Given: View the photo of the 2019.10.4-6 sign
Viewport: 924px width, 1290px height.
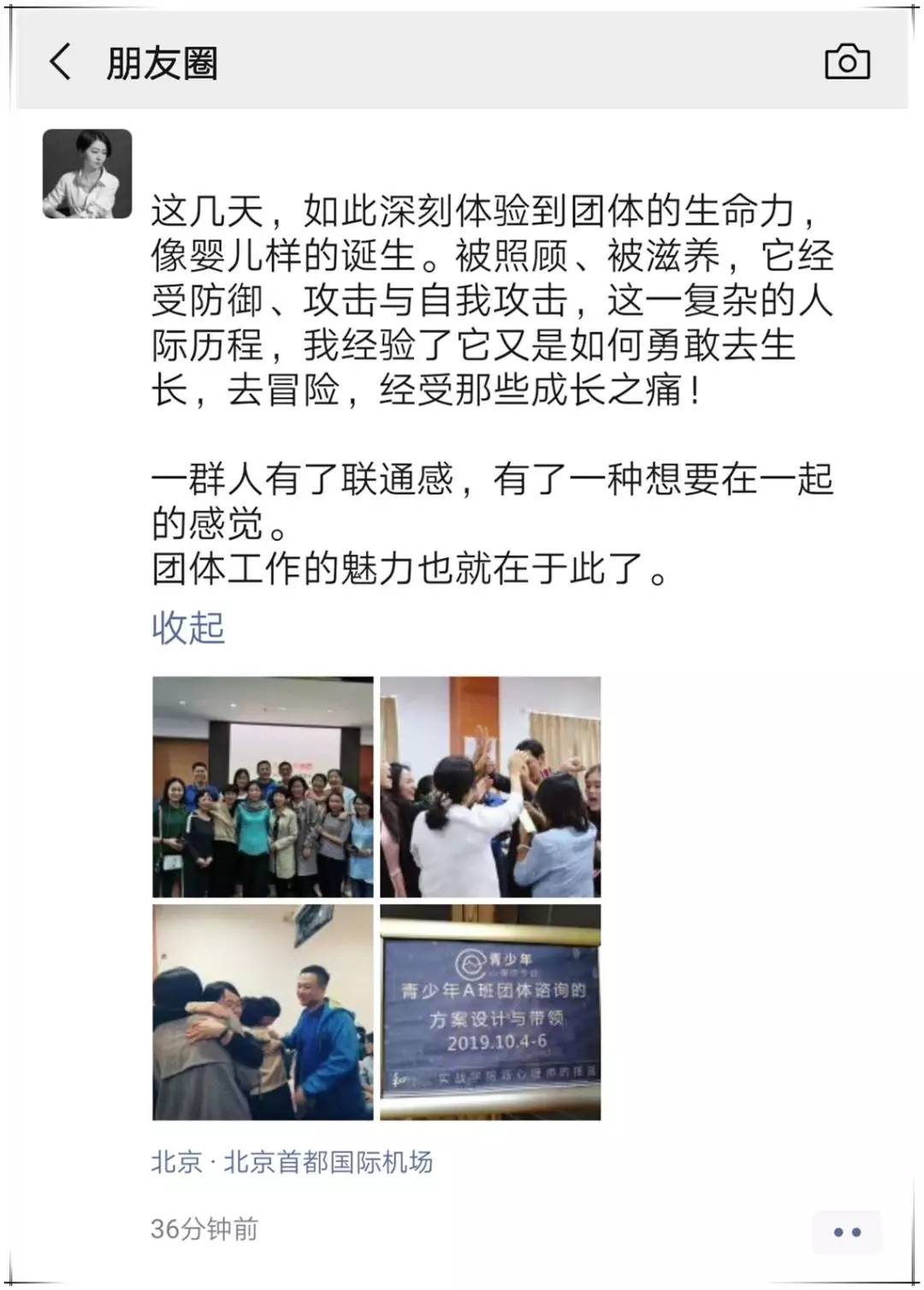Looking at the screenshot, I should (490, 1012).
